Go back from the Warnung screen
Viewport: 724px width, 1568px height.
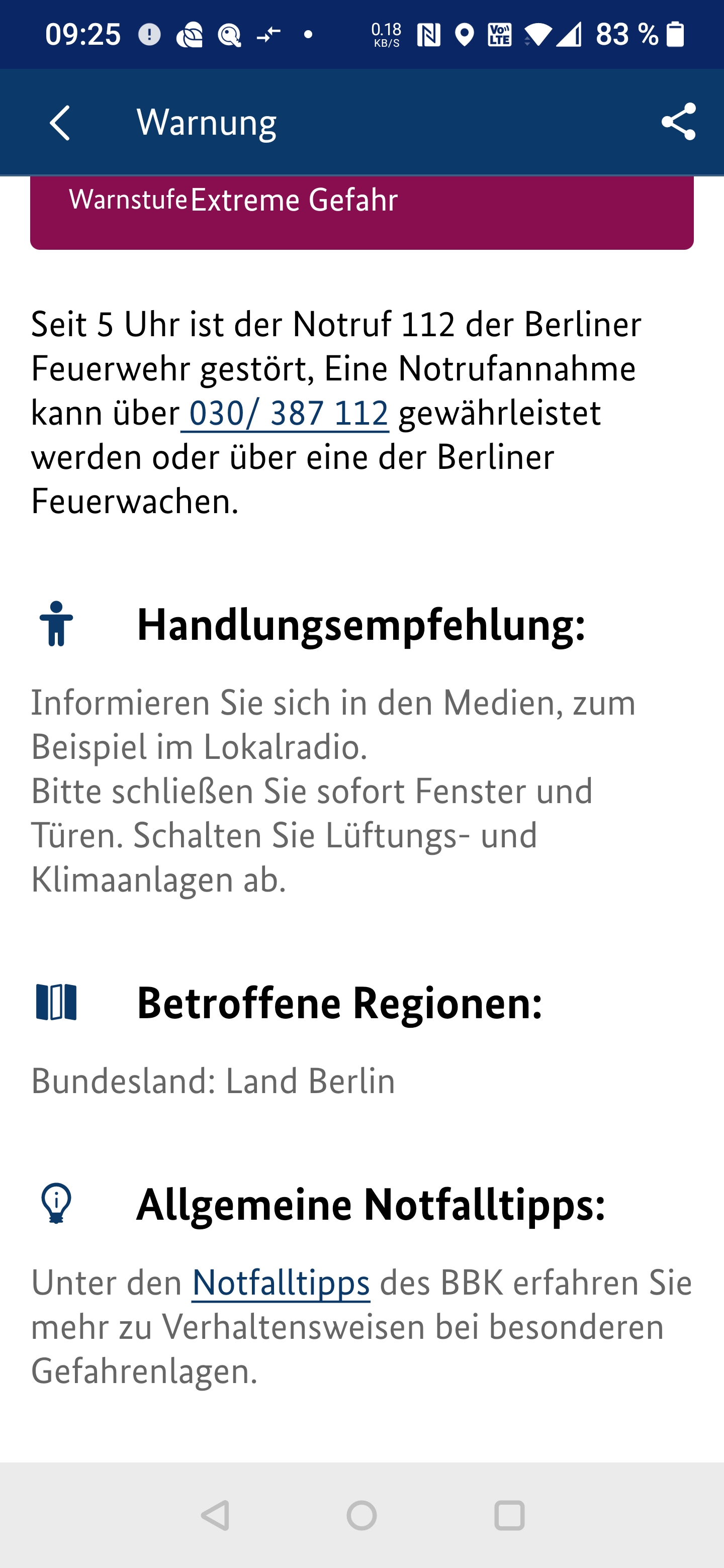point(60,122)
